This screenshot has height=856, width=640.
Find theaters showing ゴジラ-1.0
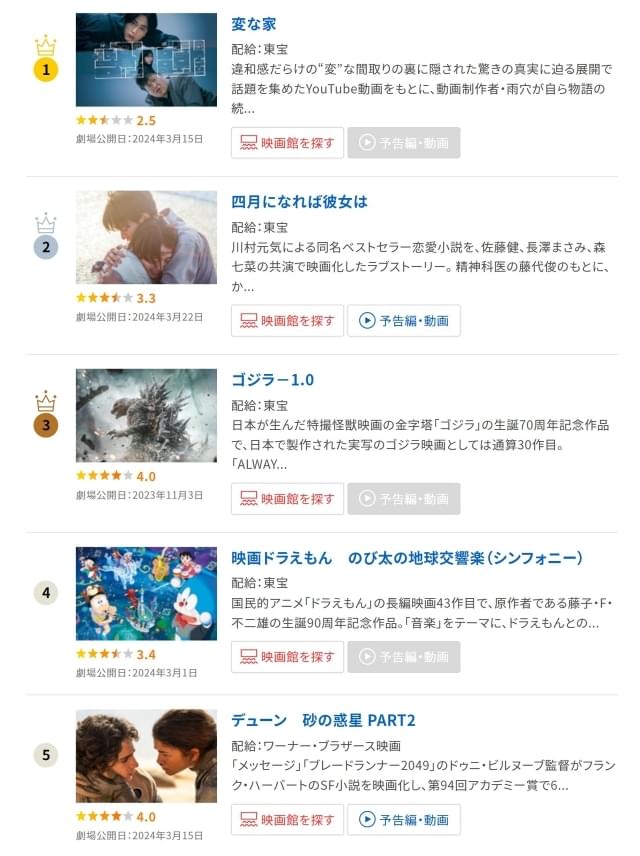point(287,498)
